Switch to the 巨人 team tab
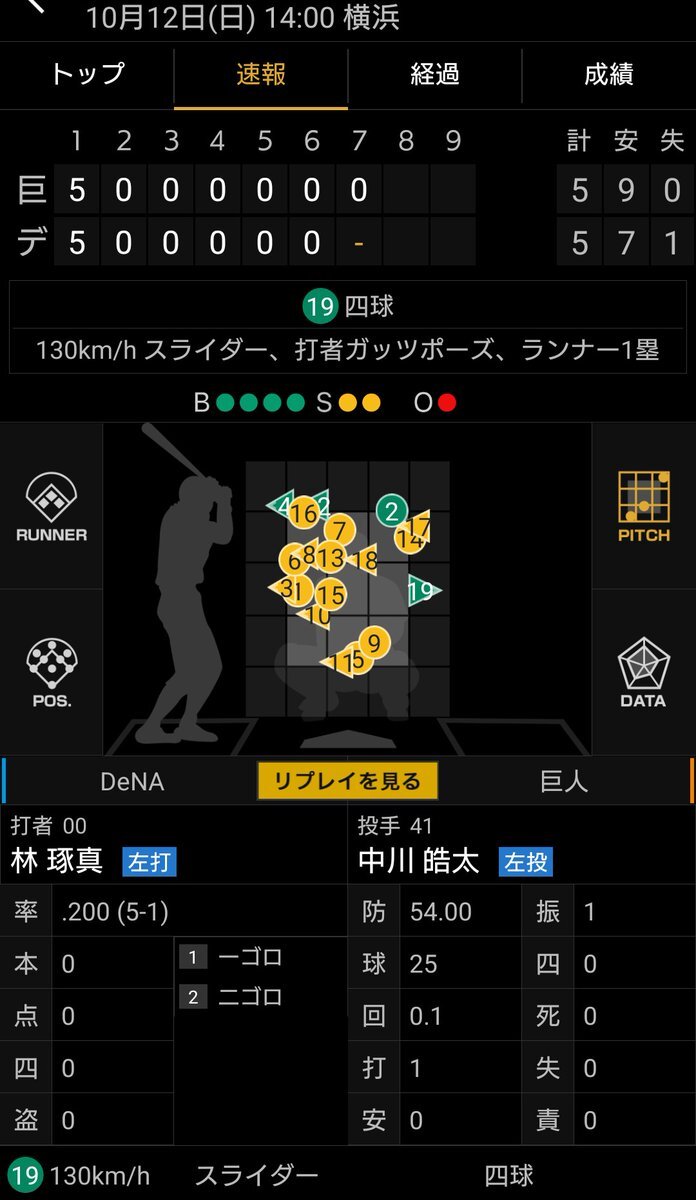Viewport: 696px width, 1200px height. pos(564,781)
